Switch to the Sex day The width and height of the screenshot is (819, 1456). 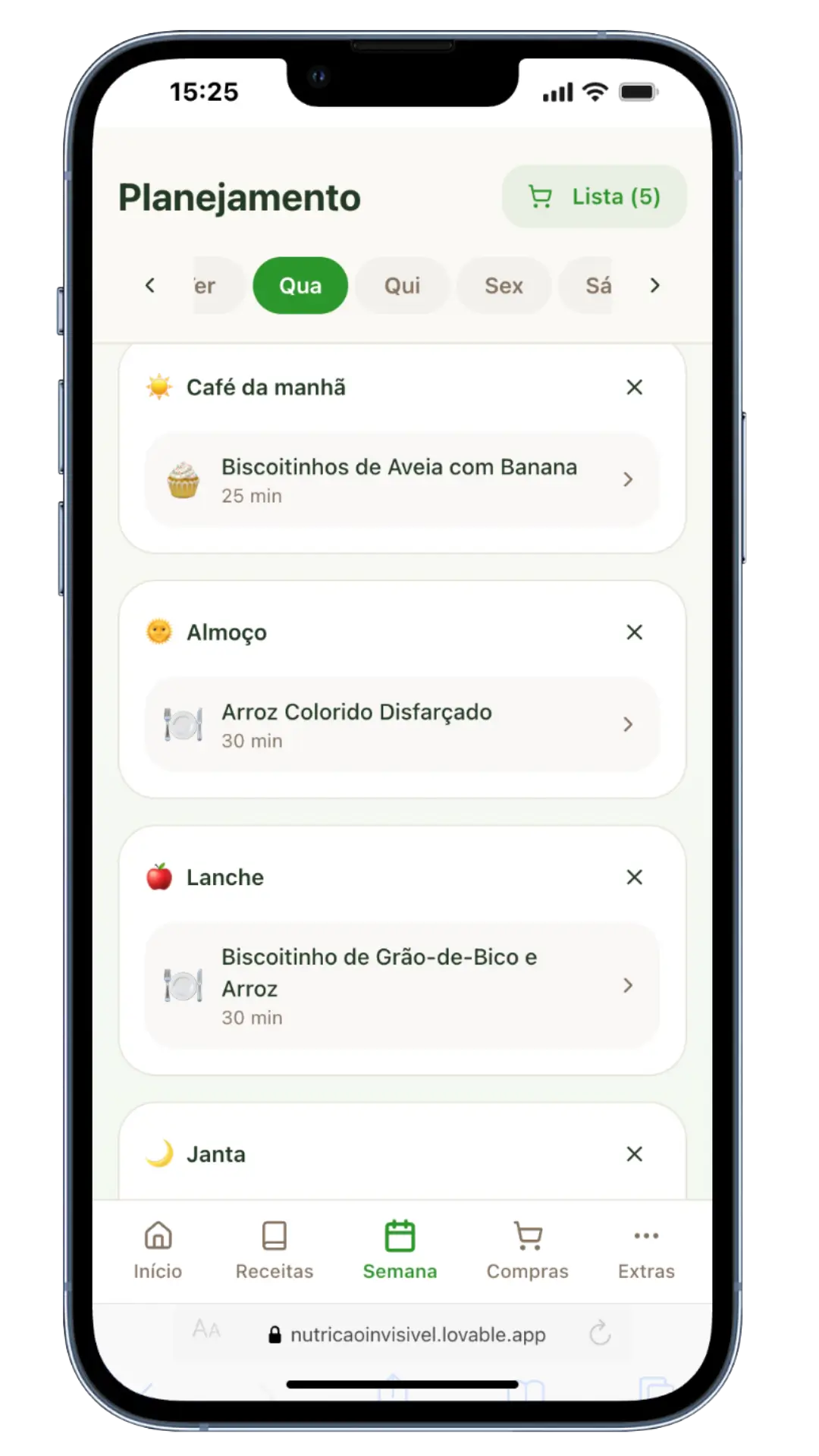[x=504, y=286]
